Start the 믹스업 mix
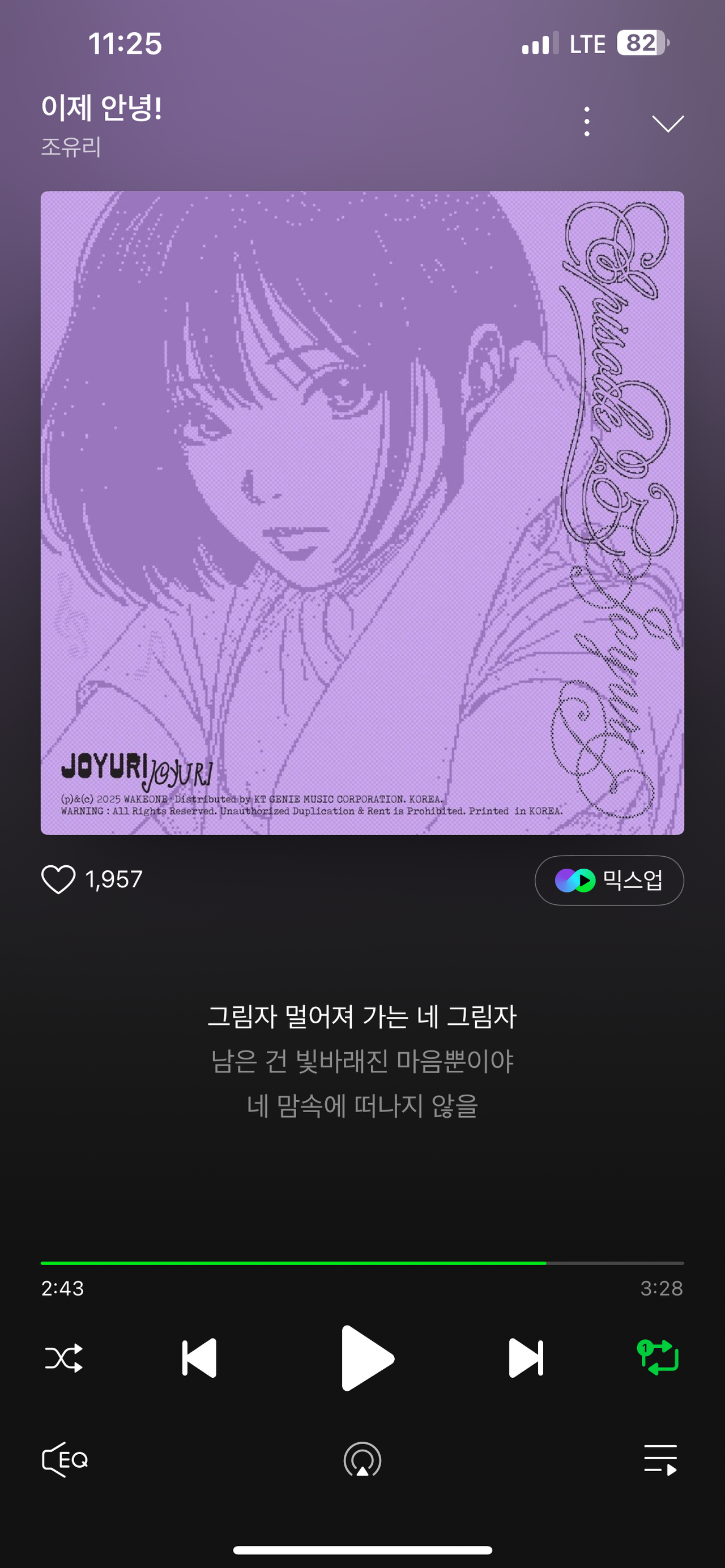 coord(608,880)
